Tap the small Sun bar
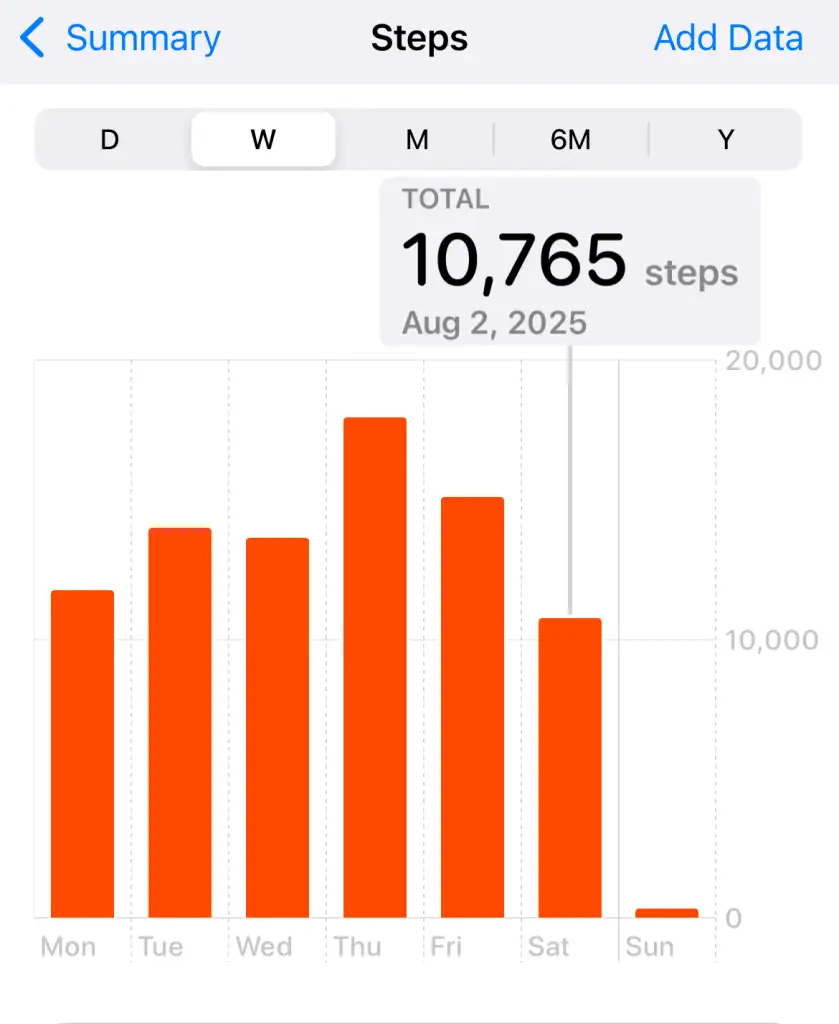 click(667, 912)
